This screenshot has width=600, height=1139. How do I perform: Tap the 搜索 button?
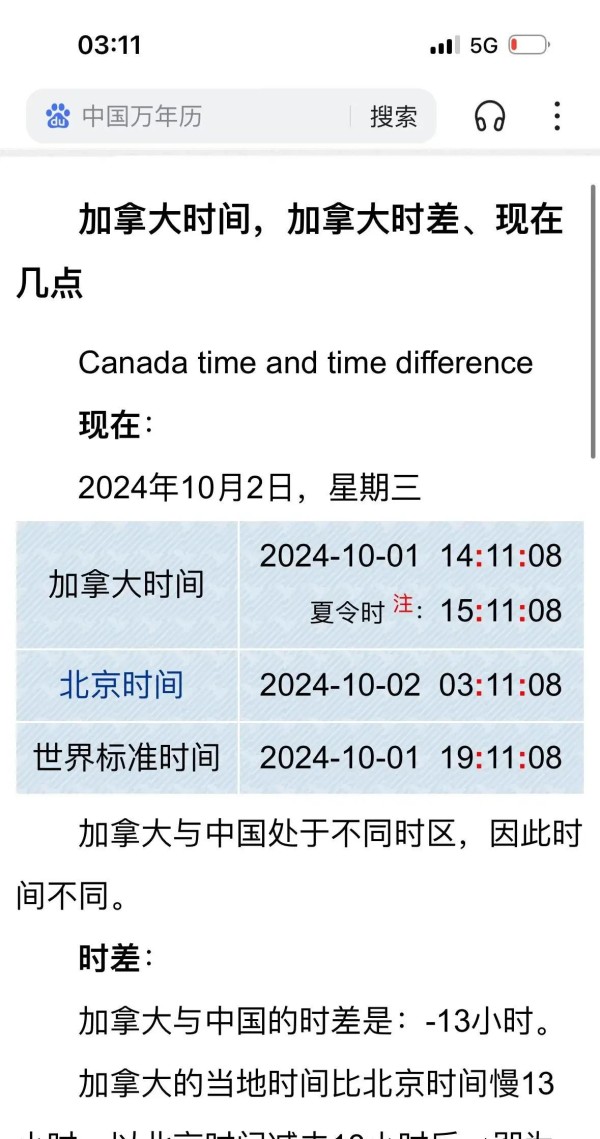[x=393, y=117]
